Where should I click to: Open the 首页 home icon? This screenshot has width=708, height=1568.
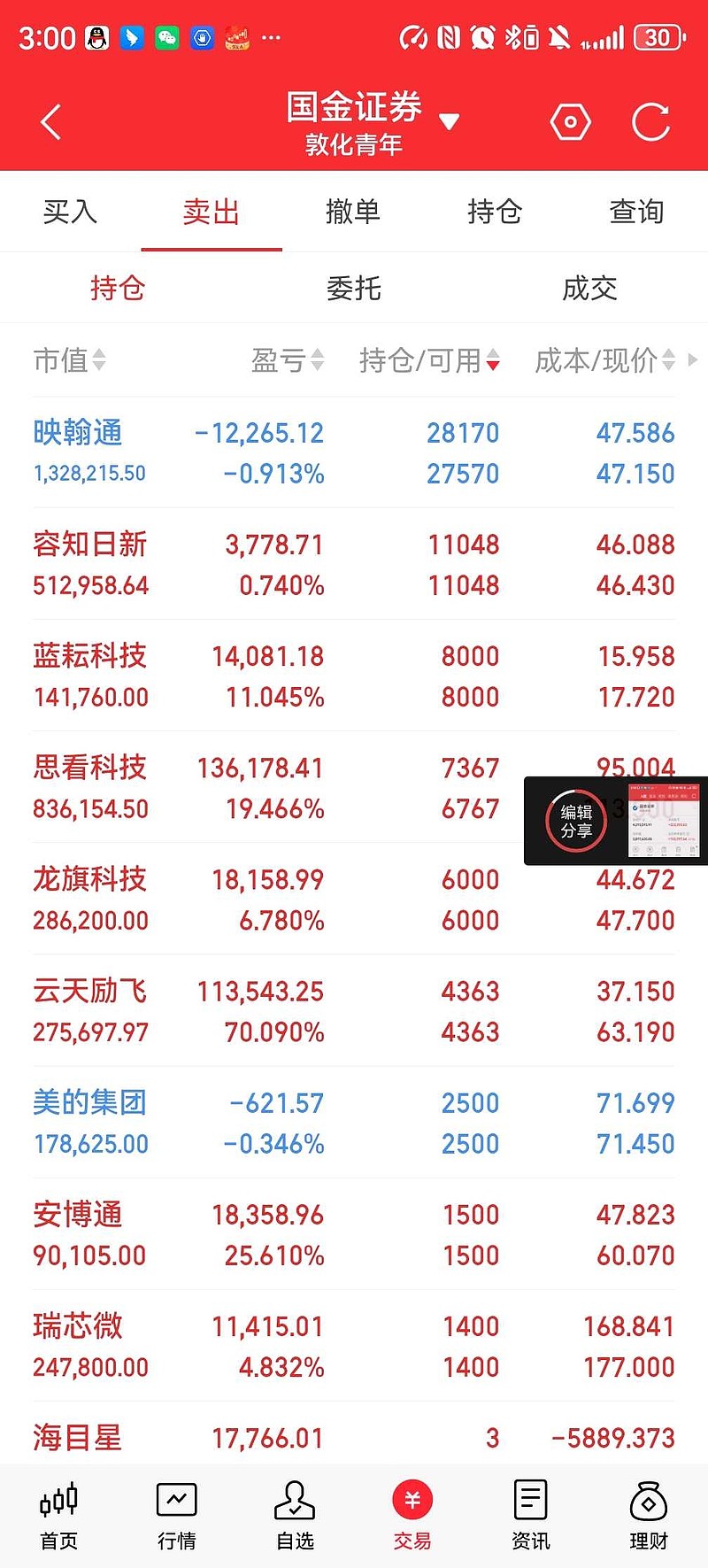tap(58, 1514)
